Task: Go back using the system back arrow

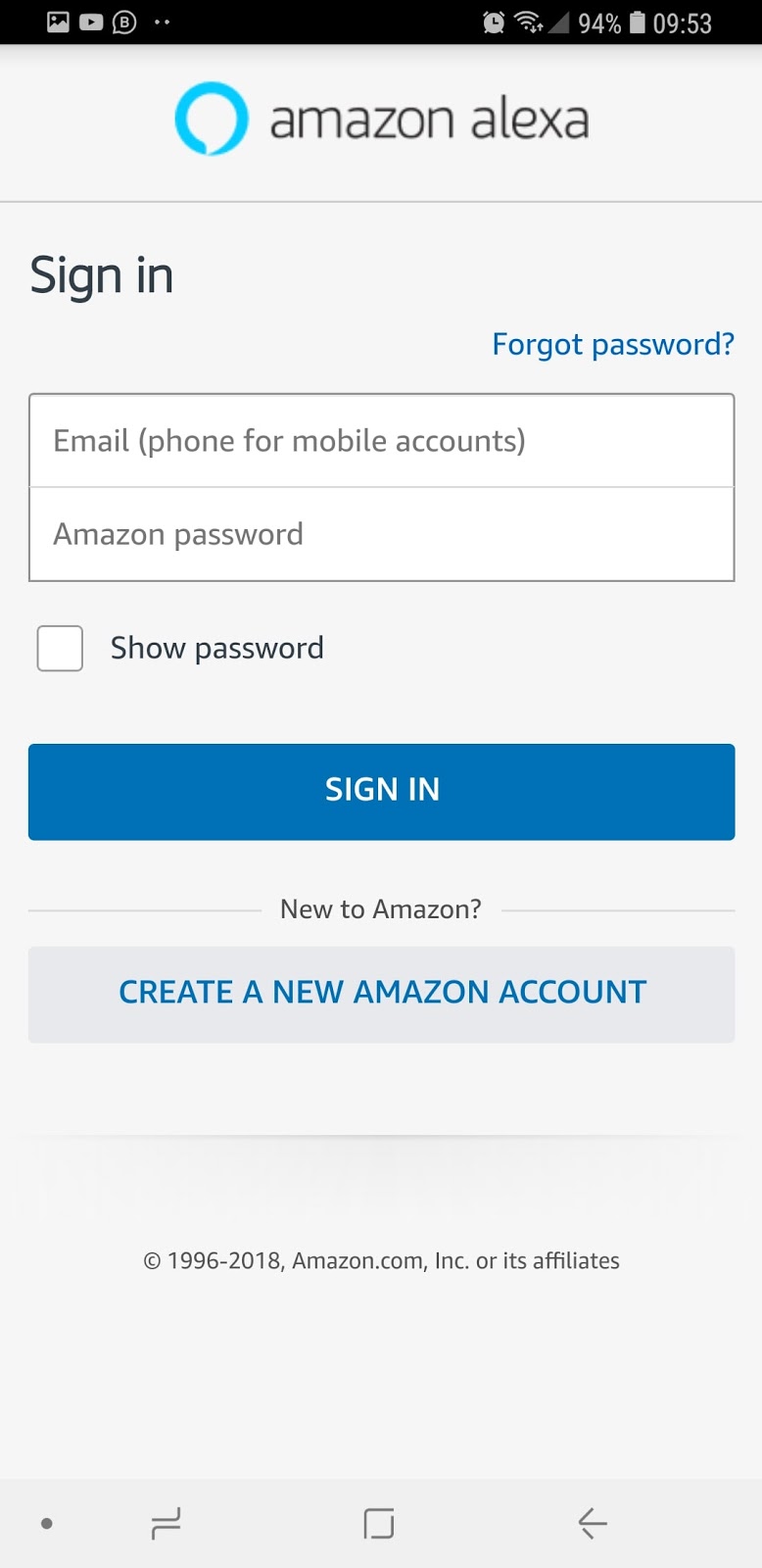Action: click(x=592, y=1523)
